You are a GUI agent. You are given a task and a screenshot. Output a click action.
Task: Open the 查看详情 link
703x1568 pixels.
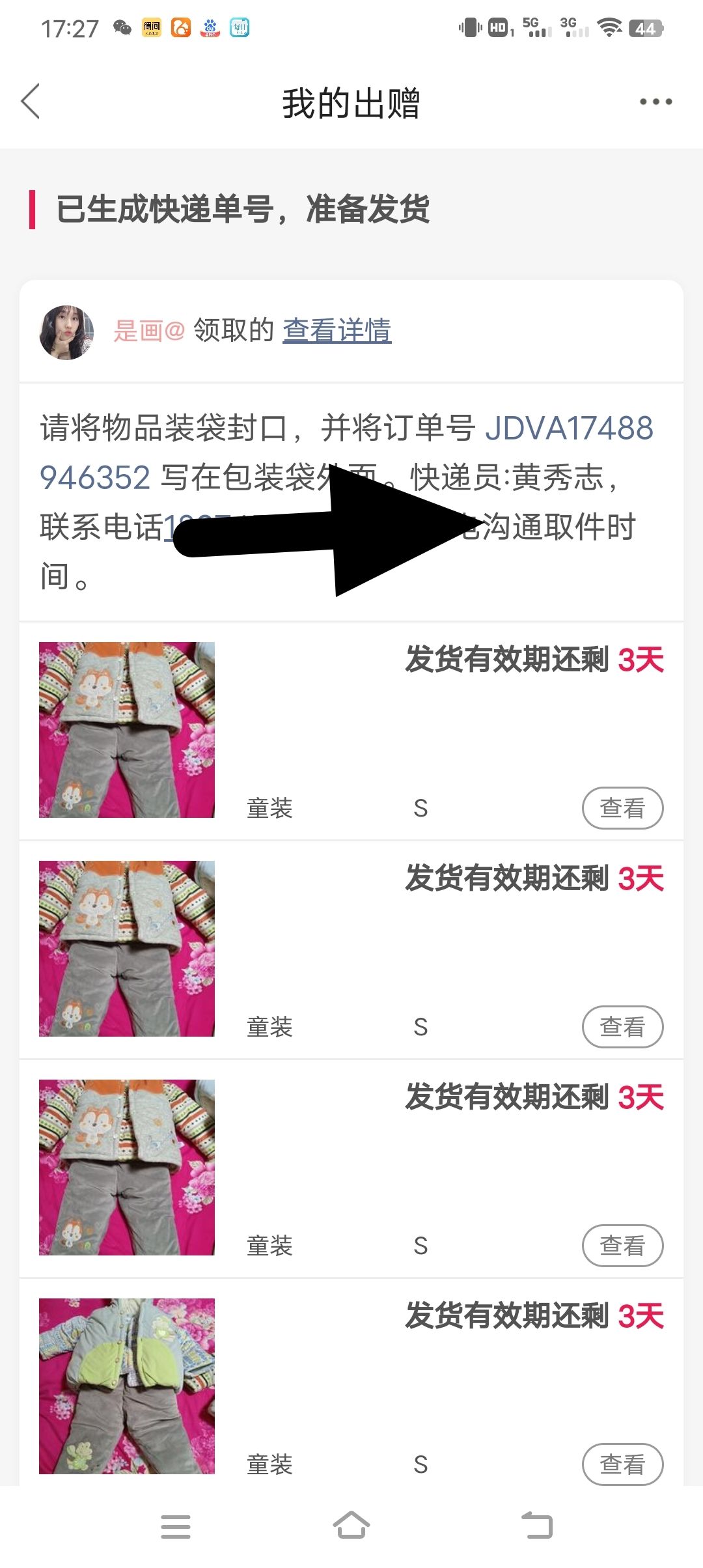337,331
